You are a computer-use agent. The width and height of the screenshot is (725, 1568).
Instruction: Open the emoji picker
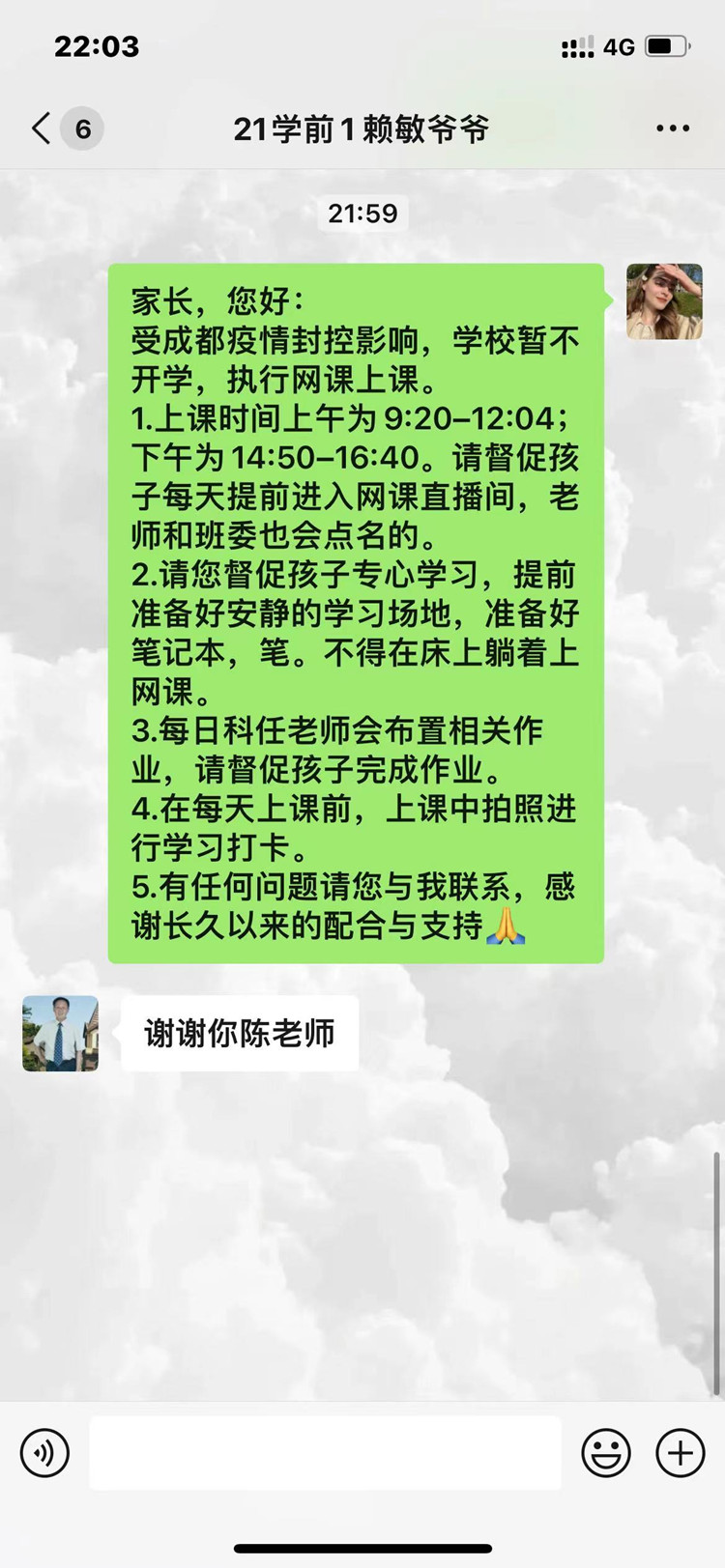(607, 1452)
